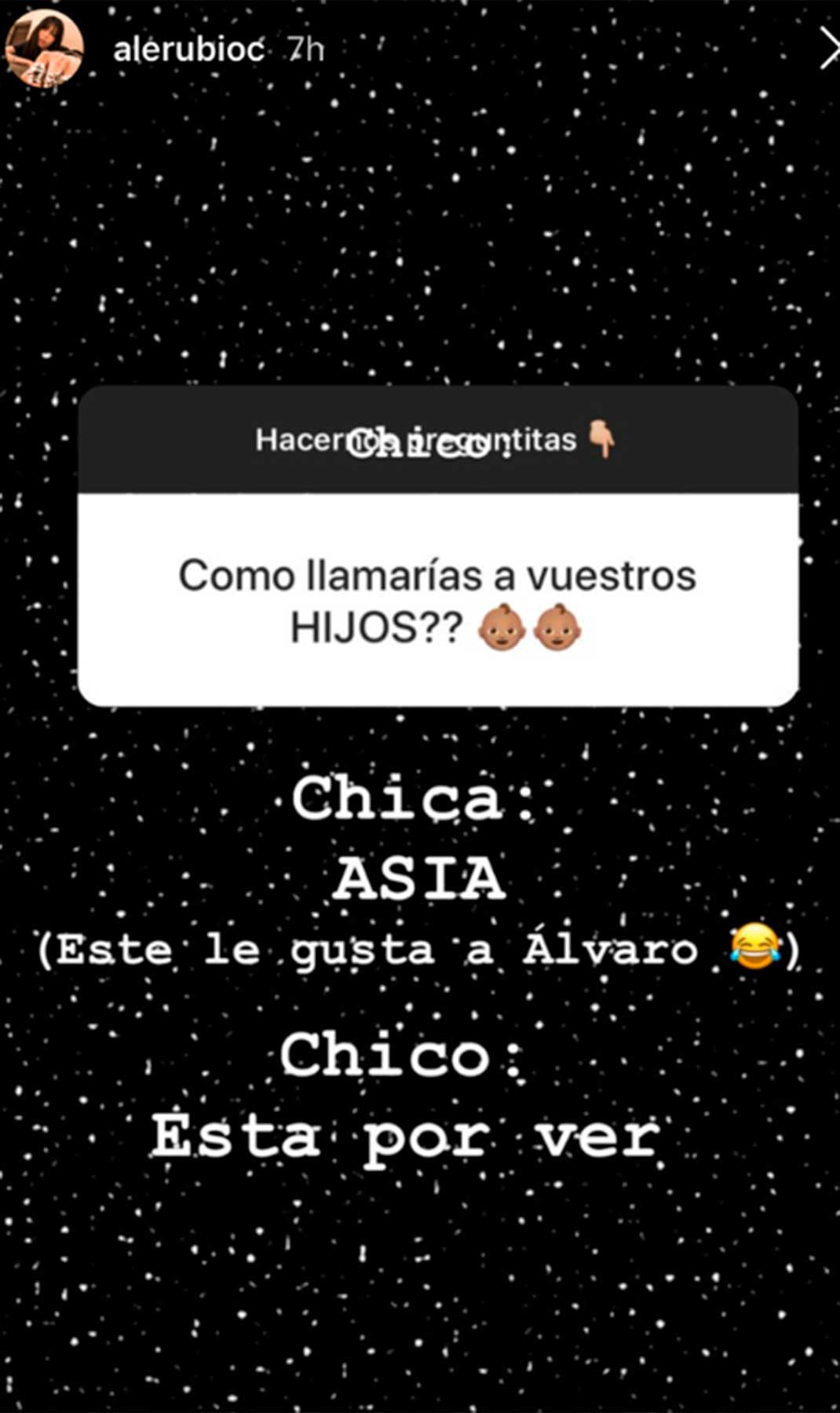Open alerubioc's profile picture
The image size is (840, 1413).
point(44,49)
